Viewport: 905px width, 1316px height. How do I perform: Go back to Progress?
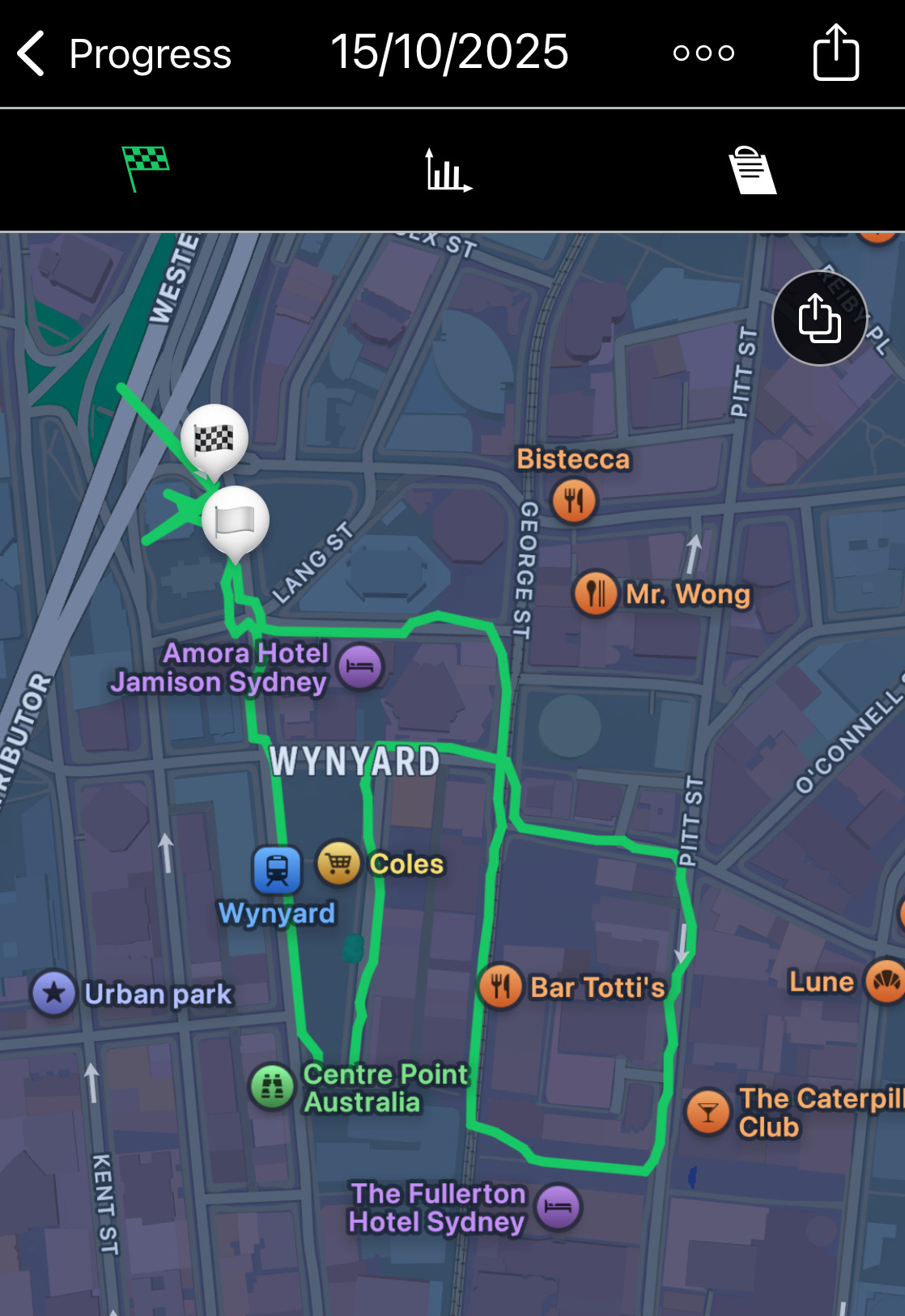pyautogui.click(x=123, y=54)
